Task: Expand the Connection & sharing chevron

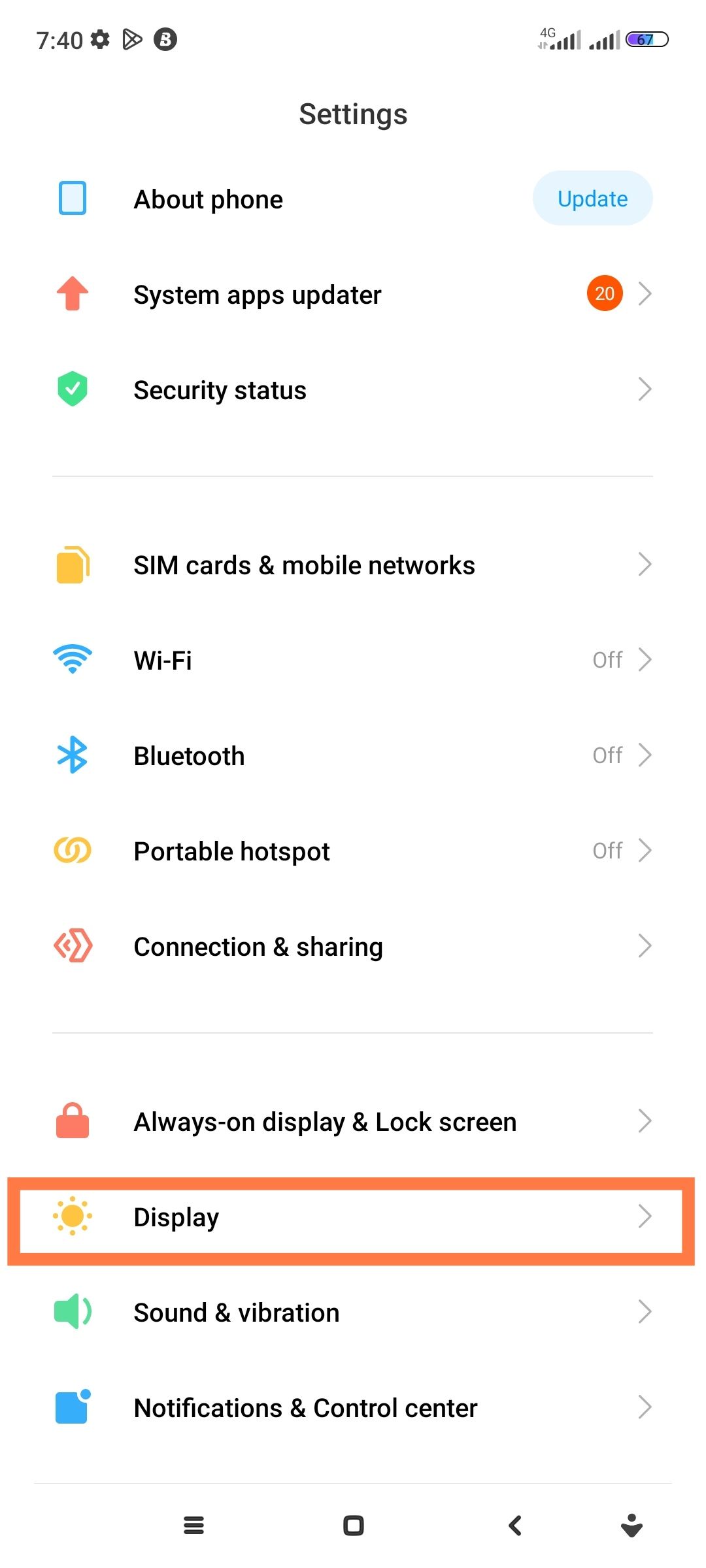Action: (645, 945)
